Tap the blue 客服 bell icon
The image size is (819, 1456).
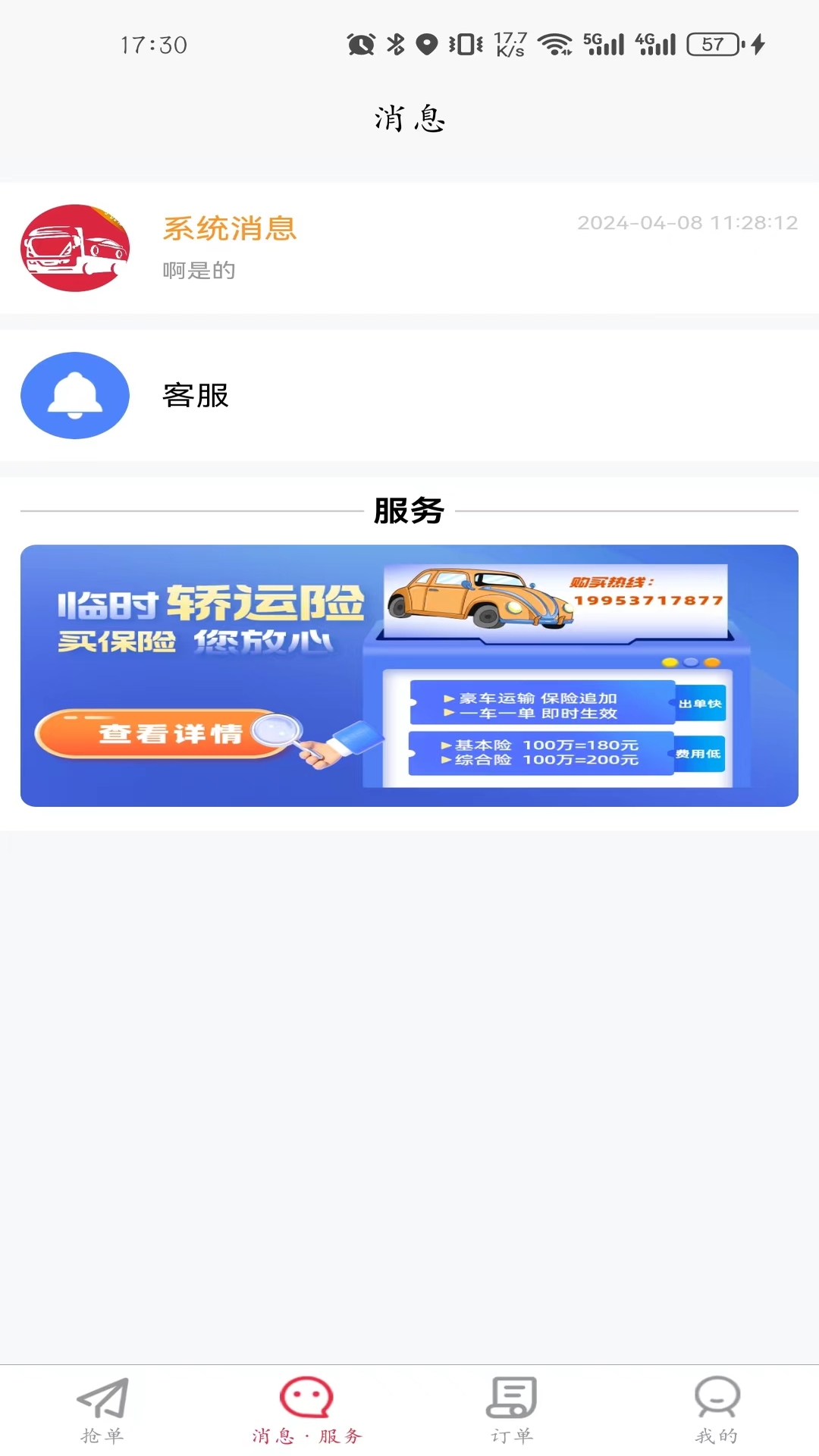pyautogui.click(x=74, y=395)
